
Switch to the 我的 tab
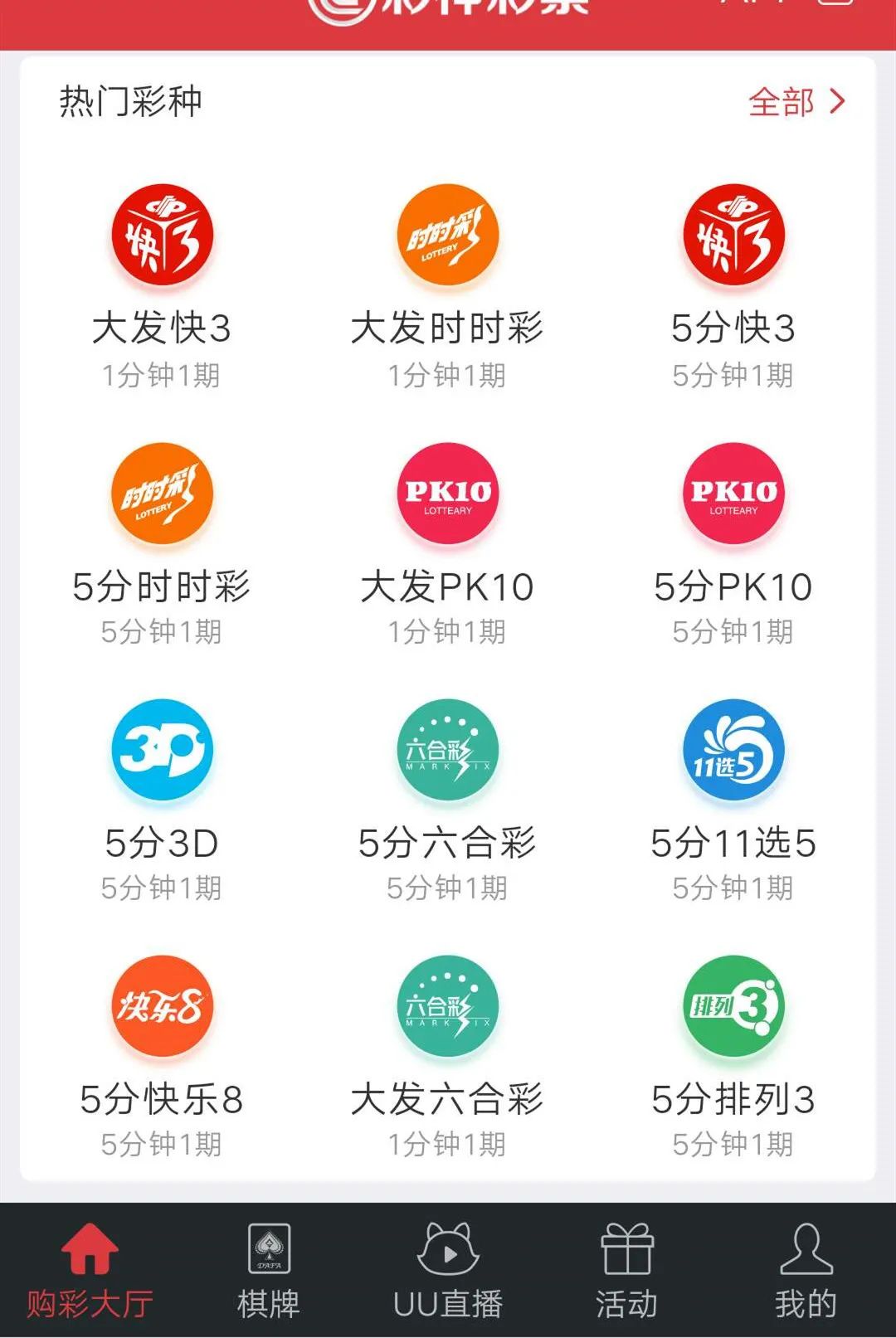coord(806,1261)
